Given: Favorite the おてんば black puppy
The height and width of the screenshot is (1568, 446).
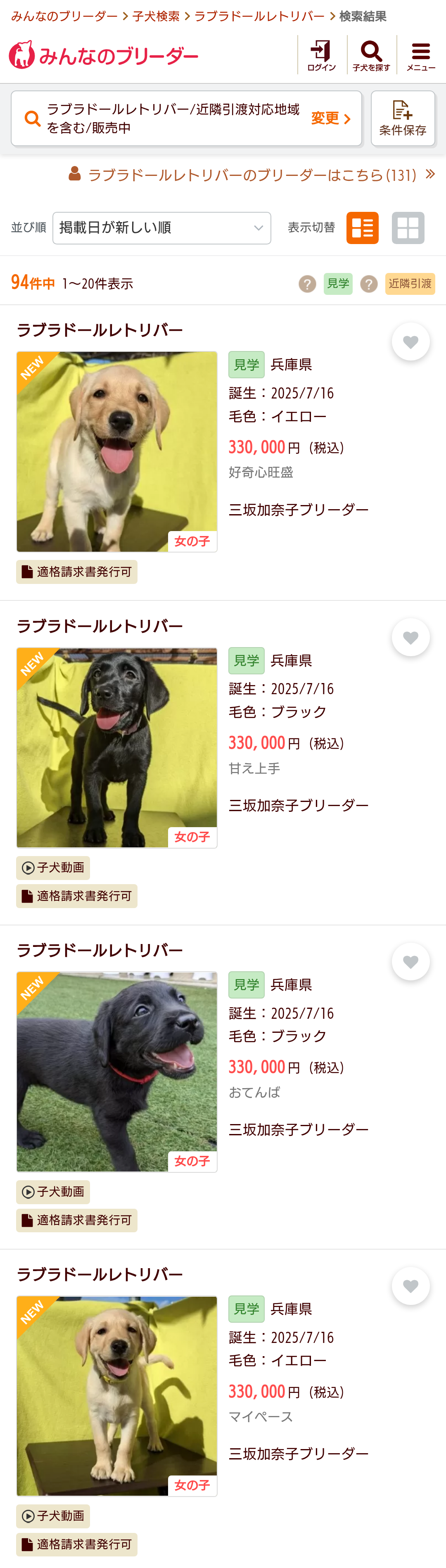Looking at the screenshot, I should pyautogui.click(x=411, y=962).
